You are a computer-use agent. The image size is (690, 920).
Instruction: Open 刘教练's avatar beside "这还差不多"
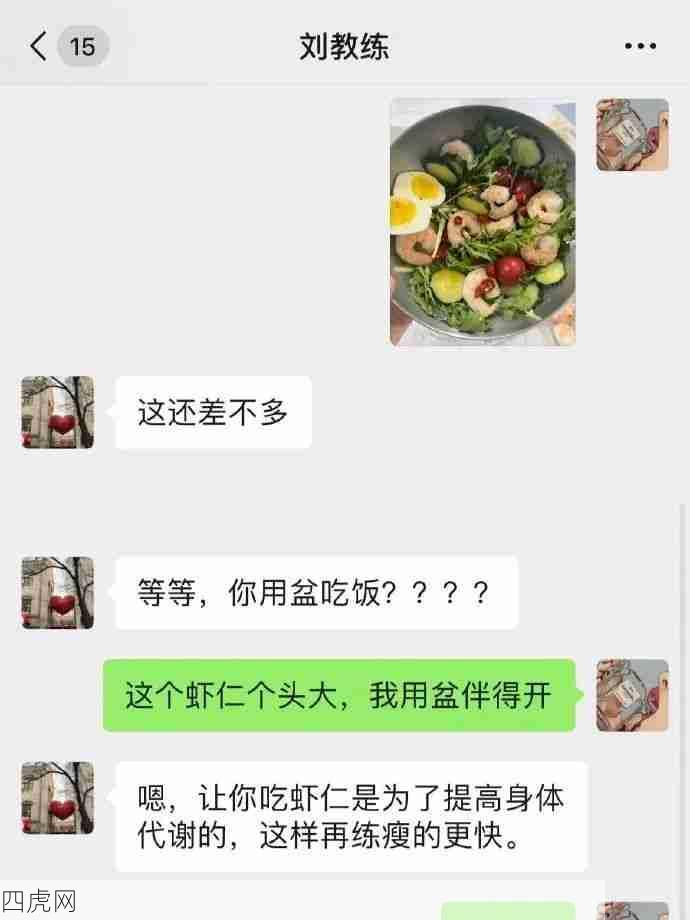click(x=58, y=412)
